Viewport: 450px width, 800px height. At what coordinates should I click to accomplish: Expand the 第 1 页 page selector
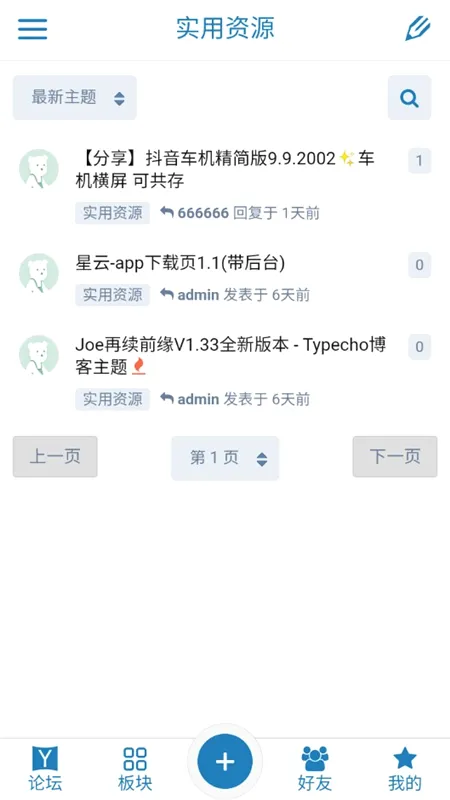pyautogui.click(x=225, y=458)
